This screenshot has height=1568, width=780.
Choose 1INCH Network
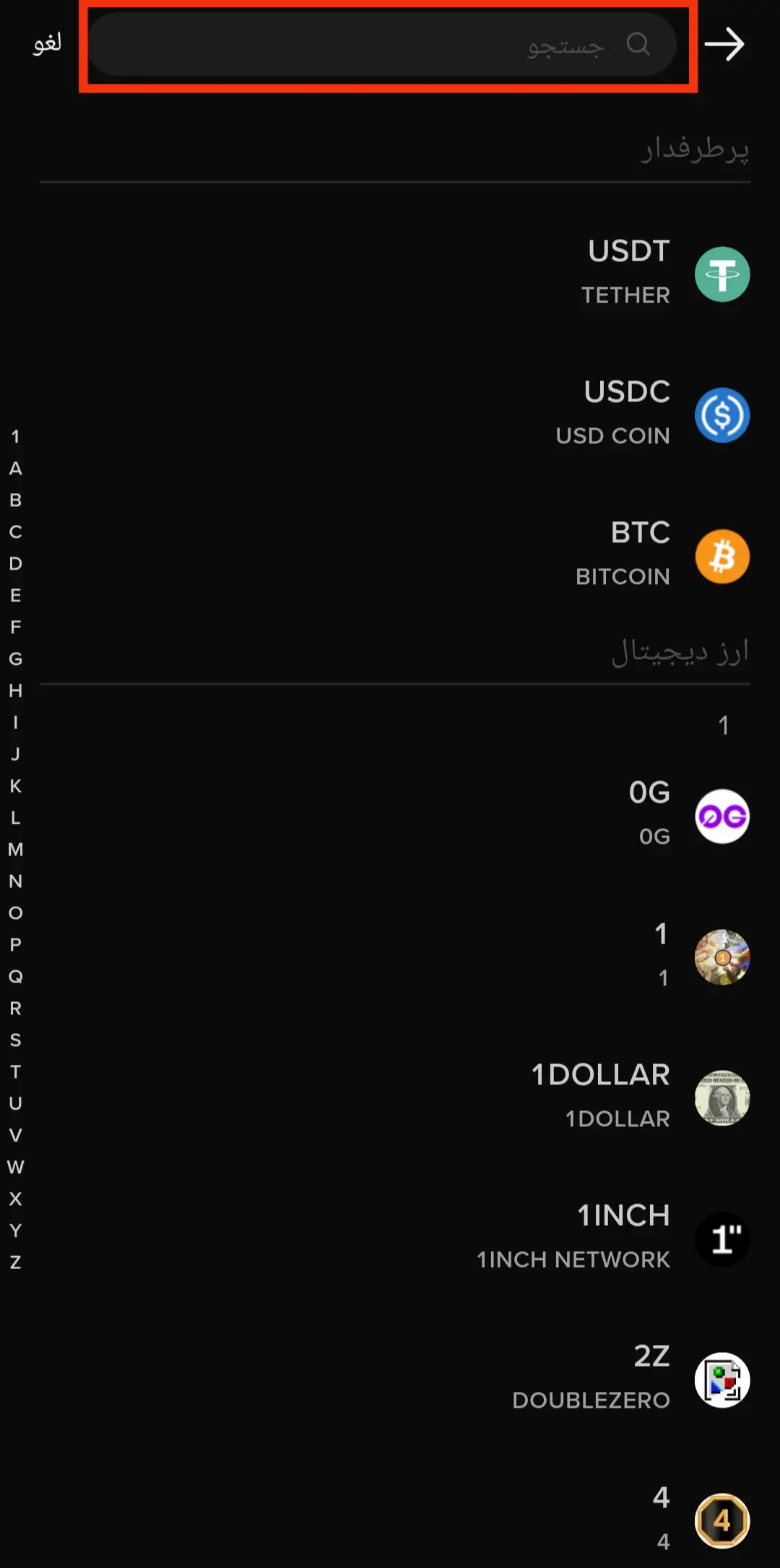tap(650, 1237)
